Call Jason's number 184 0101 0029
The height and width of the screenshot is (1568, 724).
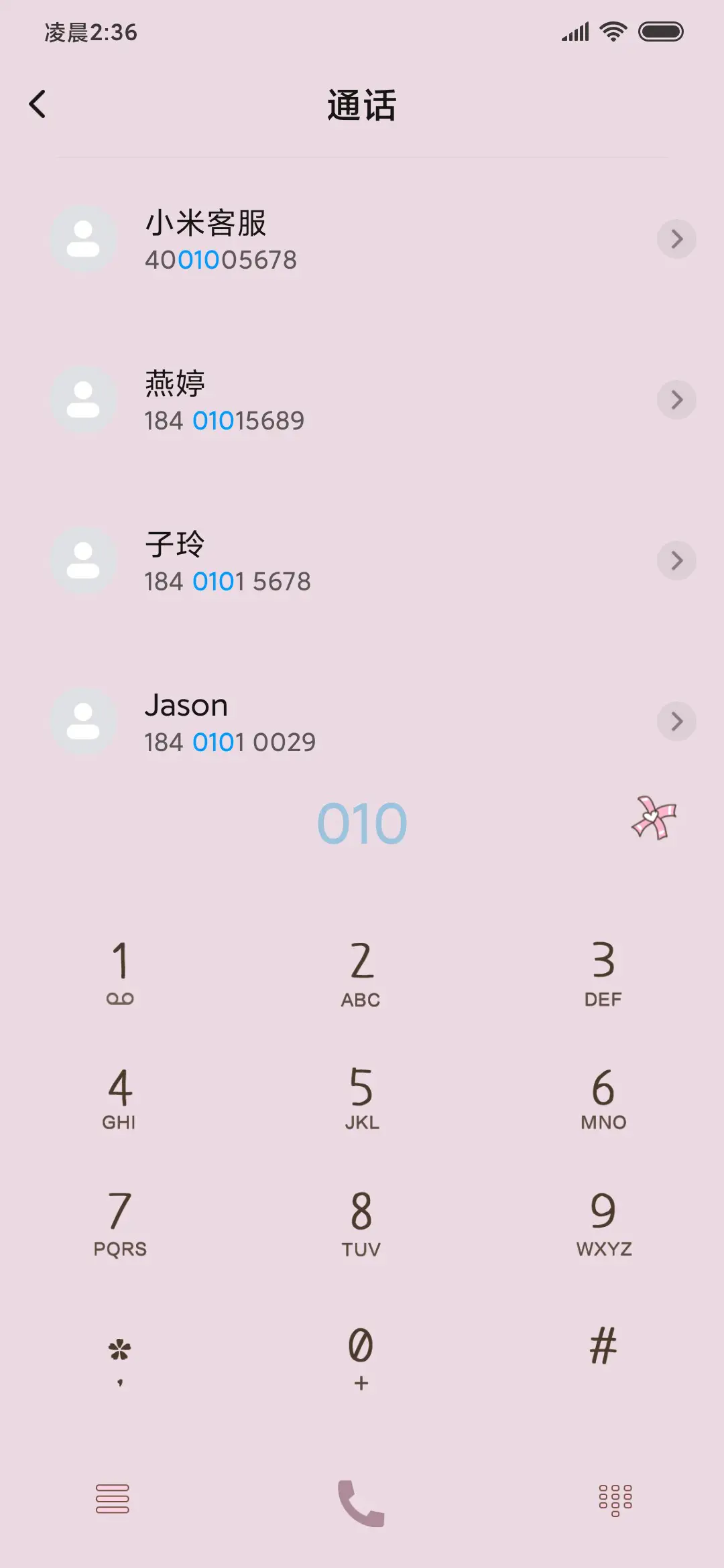pos(231,742)
